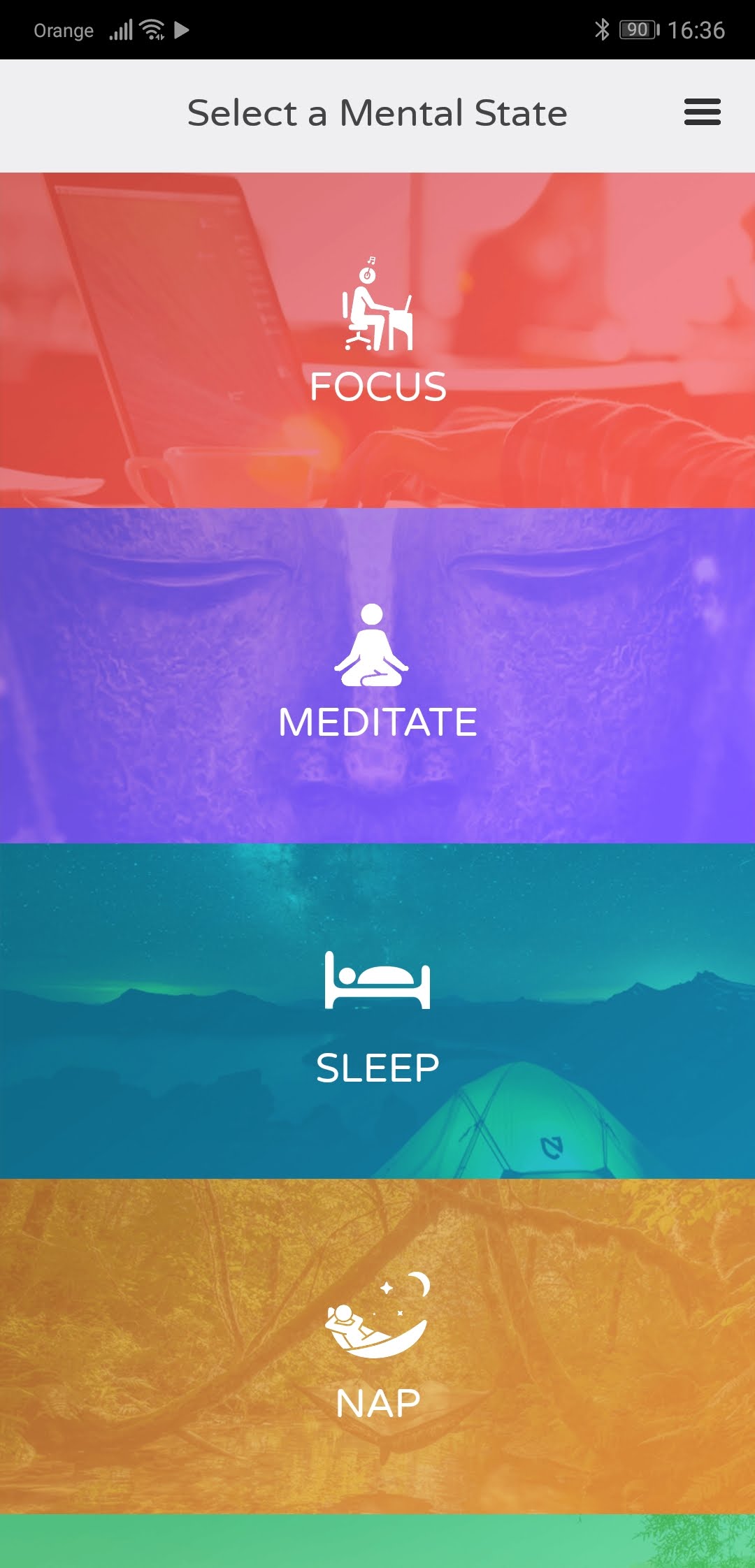Screen dimensions: 755x1568
Task: Select the Focus mental state
Action: pyautogui.click(x=377, y=340)
